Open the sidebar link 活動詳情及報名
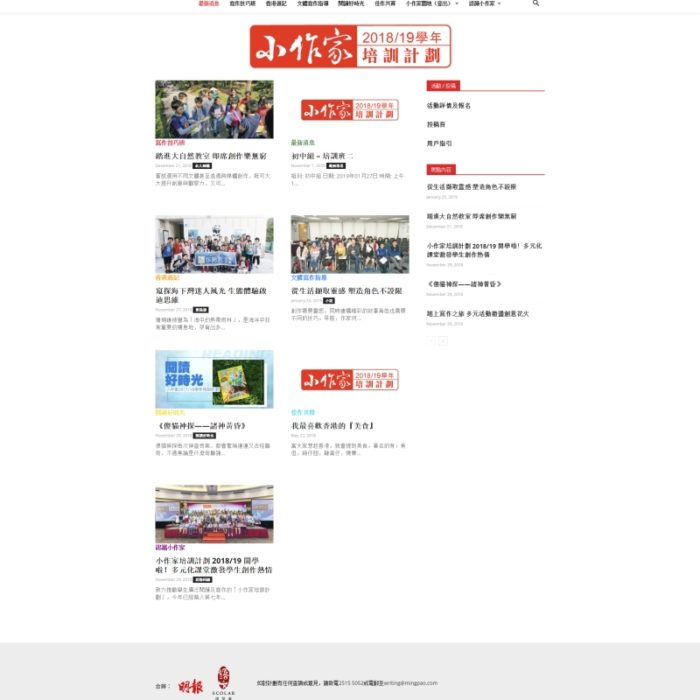Image resolution: width=700 pixels, height=700 pixels. (x=448, y=105)
